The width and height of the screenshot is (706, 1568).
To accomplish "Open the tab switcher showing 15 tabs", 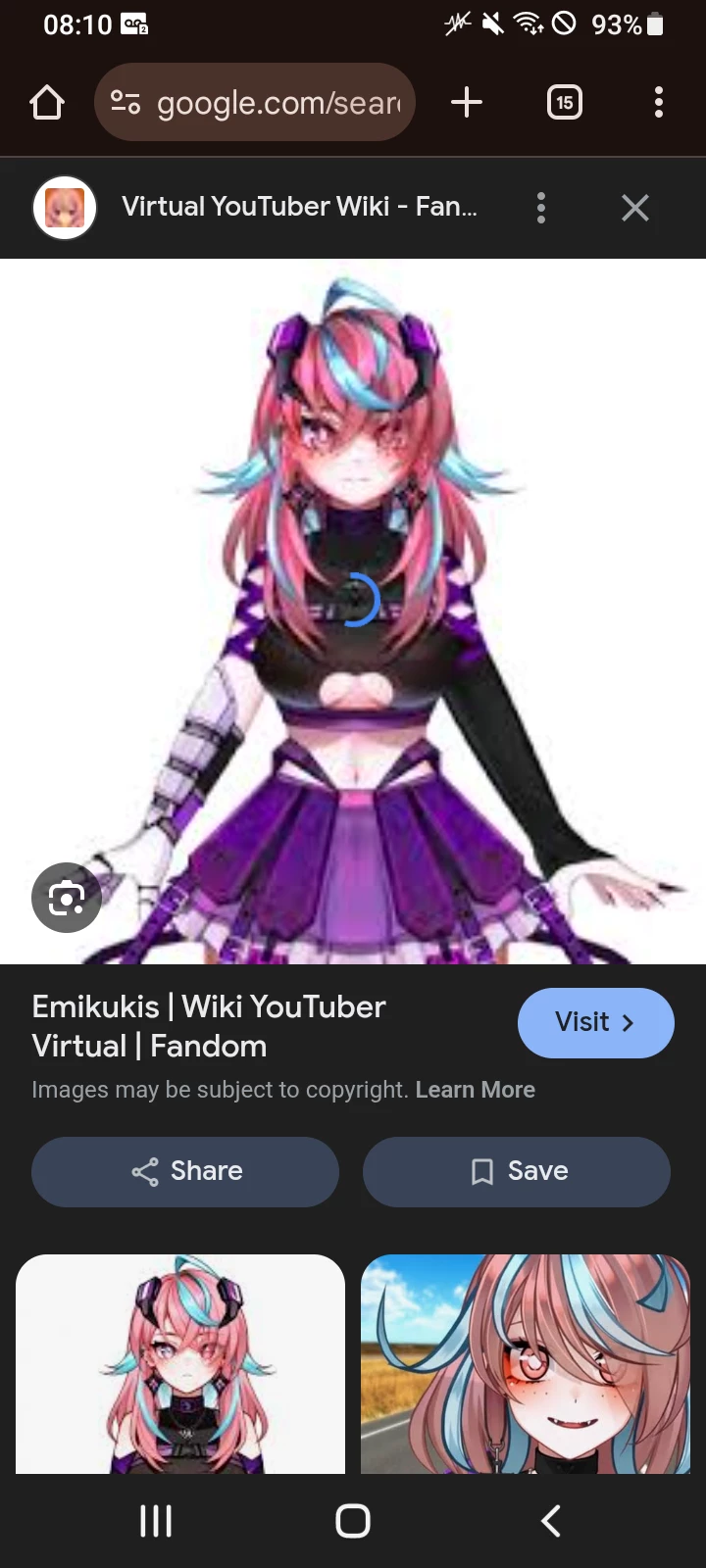I will 564,102.
